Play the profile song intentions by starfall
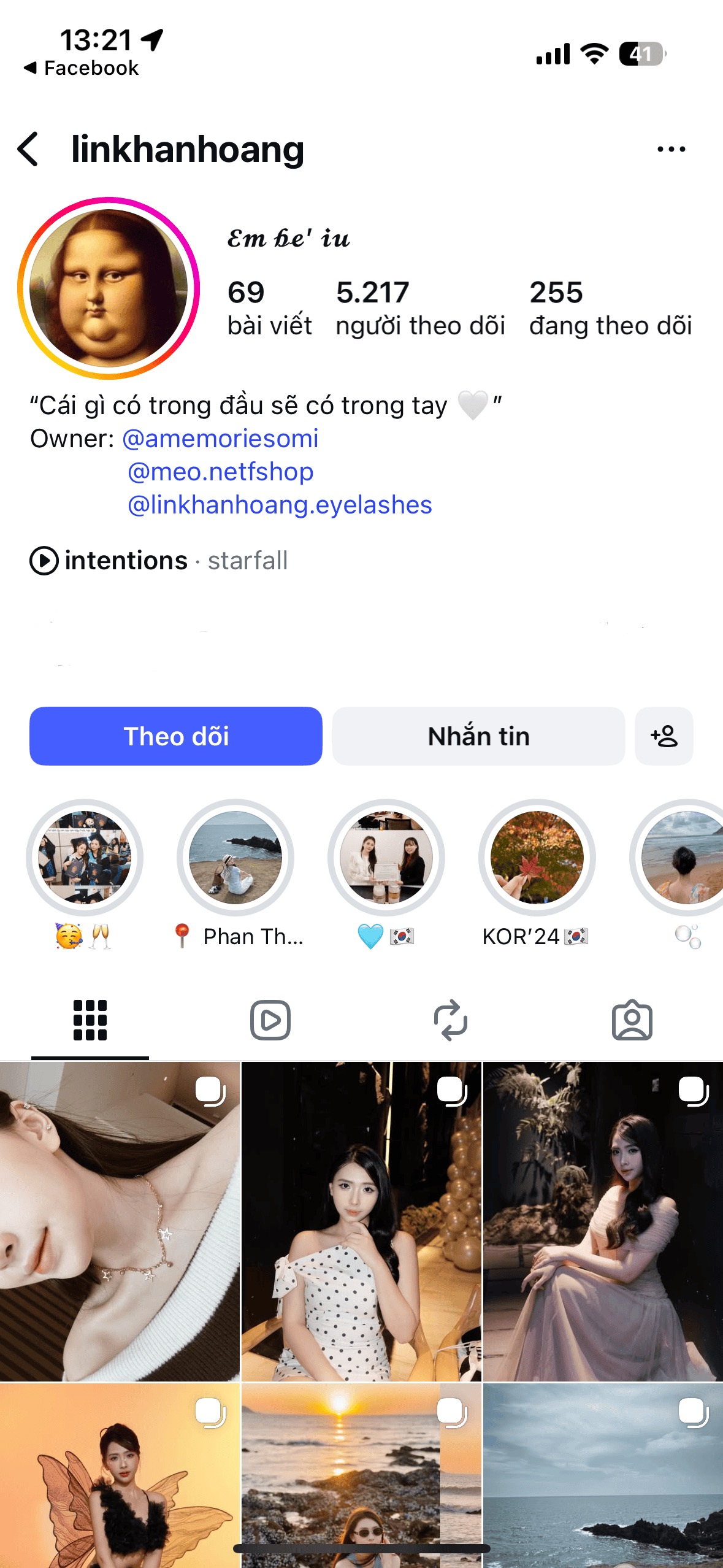The width and height of the screenshot is (723, 1568). click(158, 561)
